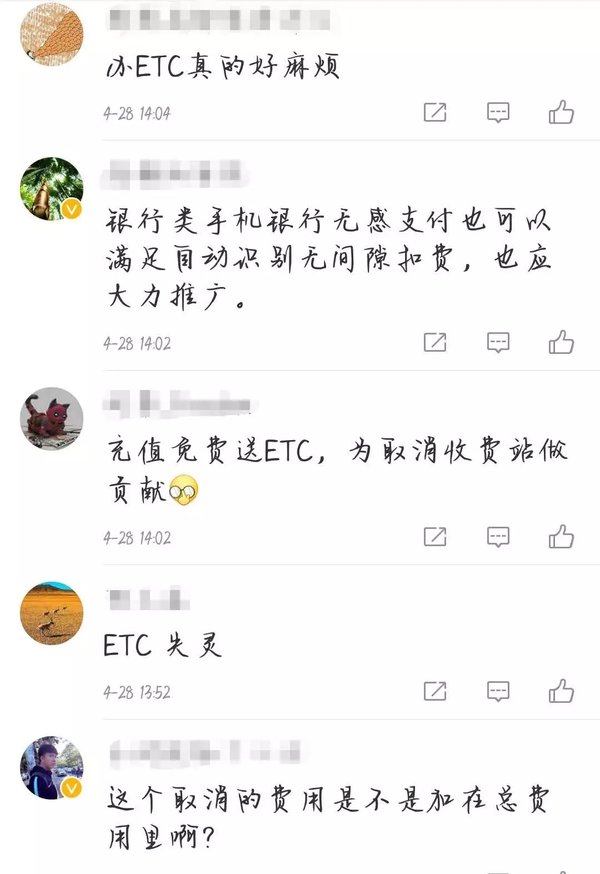The image size is (600, 874).
Task: Like the comment "充值免费送ETC"
Action: pos(561,536)
